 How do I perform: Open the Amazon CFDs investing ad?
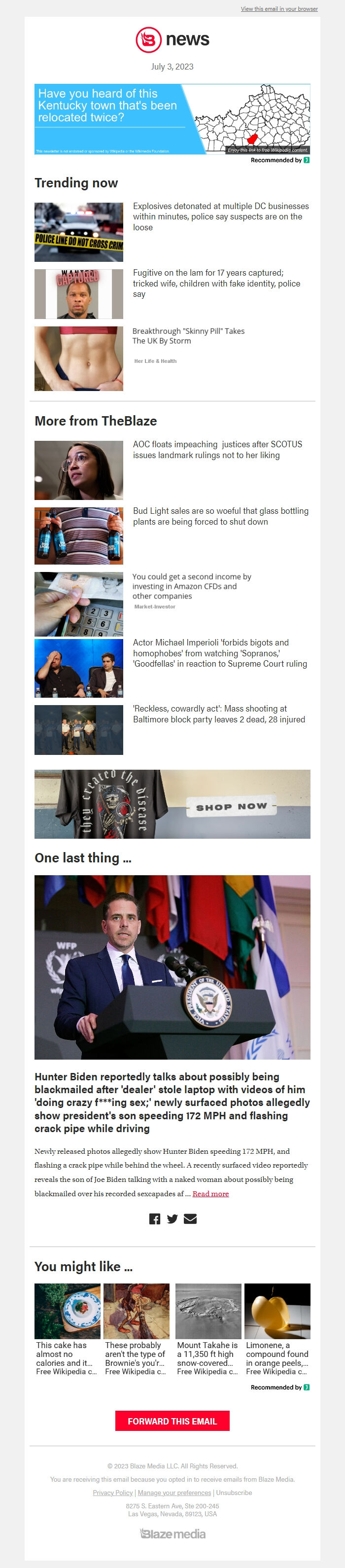click(191, 586)
